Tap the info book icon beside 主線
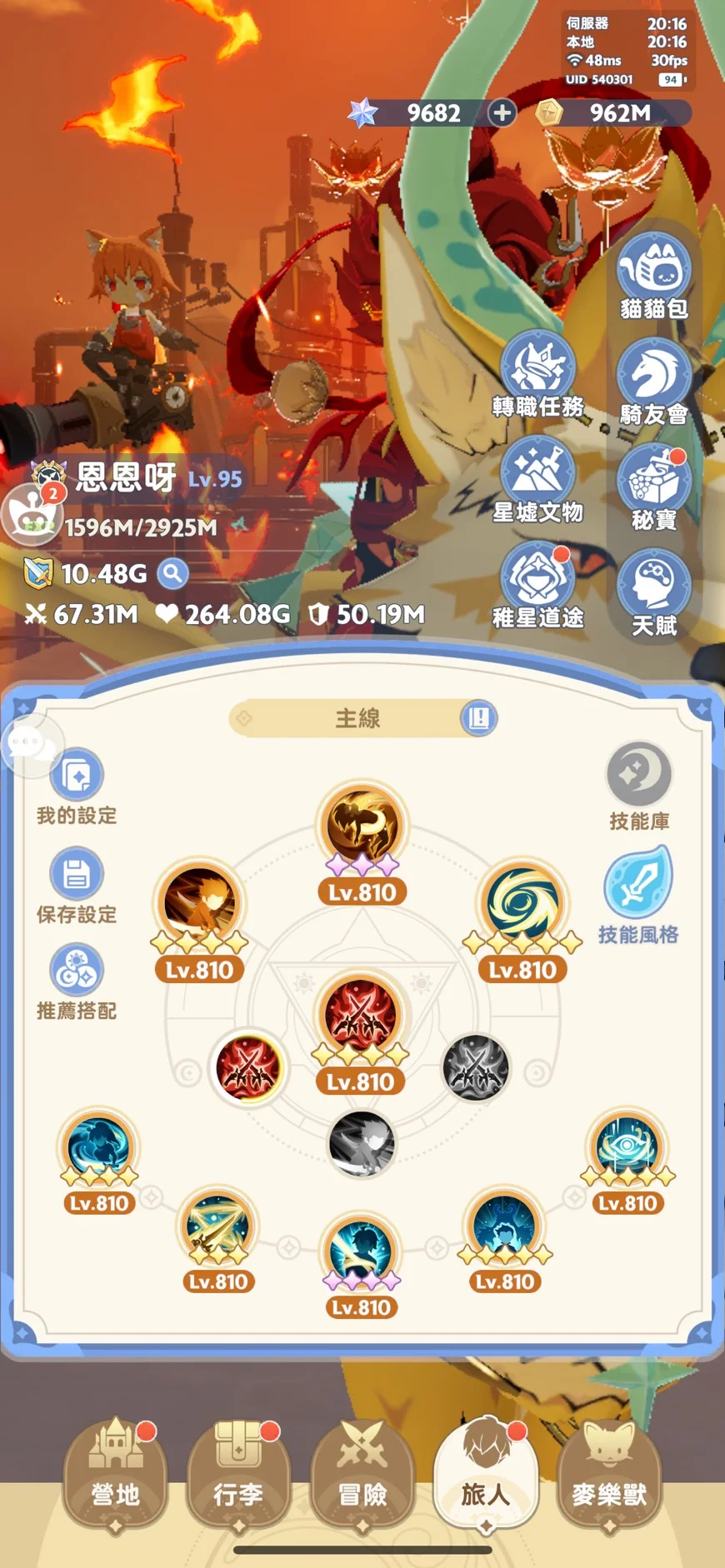Screen dimensions: 725x1568 pos(478,718)
